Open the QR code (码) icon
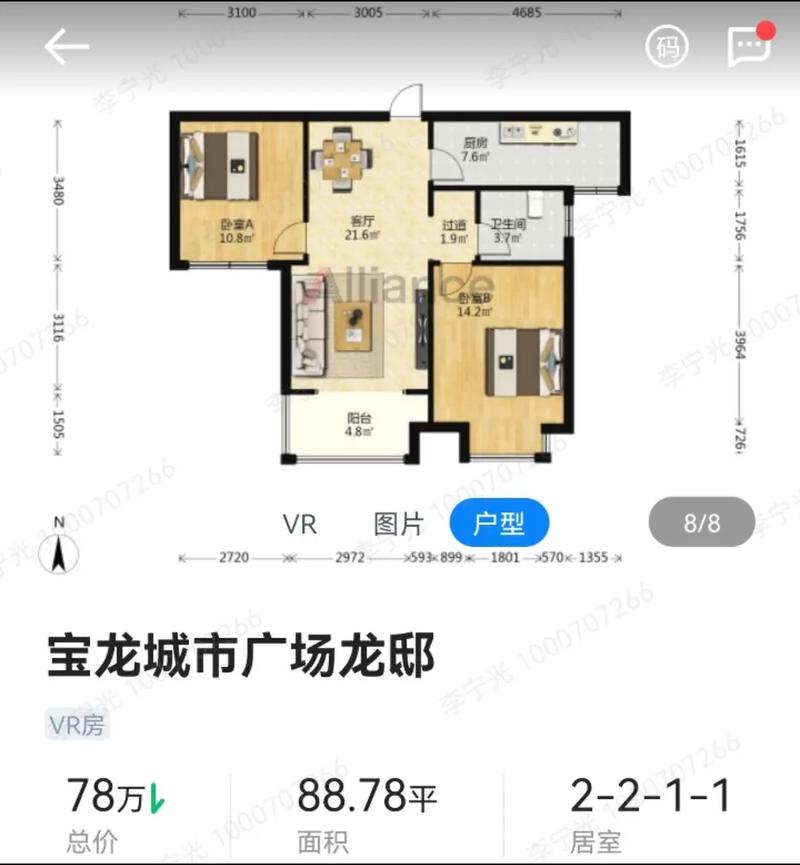 [667, 46]
